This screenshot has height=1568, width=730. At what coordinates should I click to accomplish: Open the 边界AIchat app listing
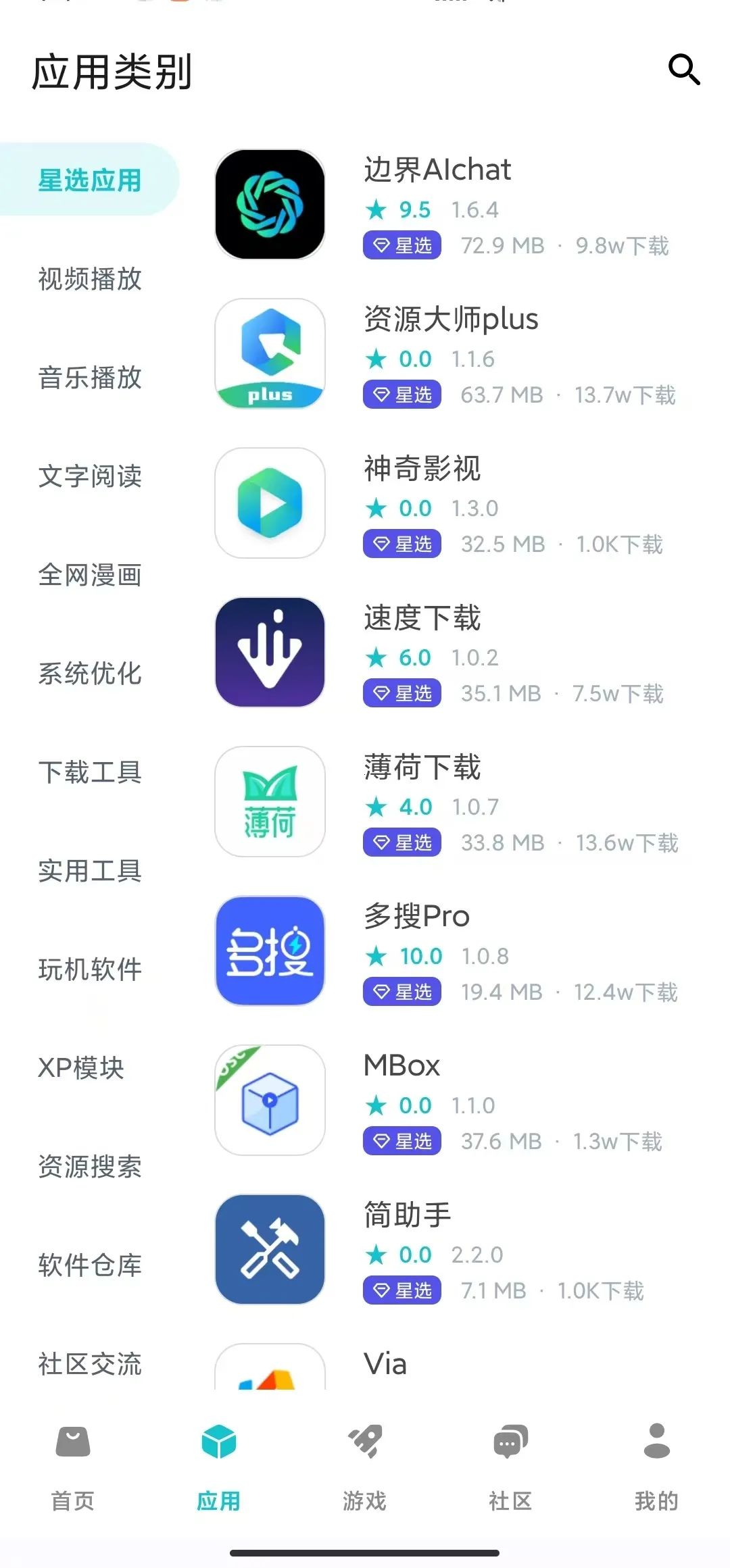point(453,205)
